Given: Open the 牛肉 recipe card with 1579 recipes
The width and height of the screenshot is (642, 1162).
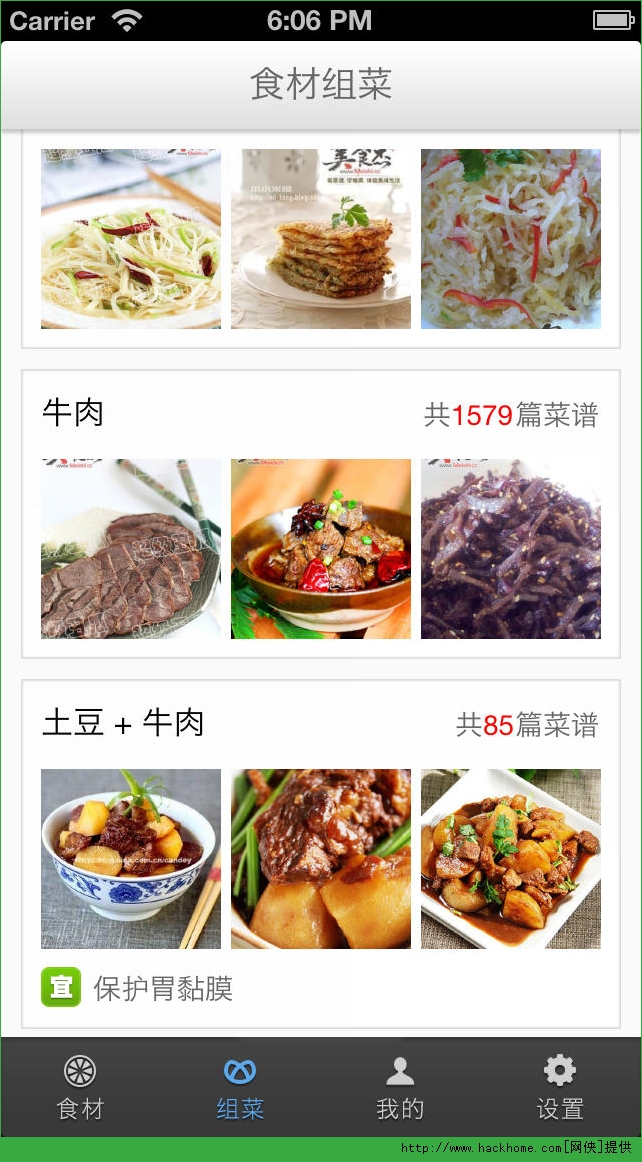Looking at the screenshot, I should 321,514.
